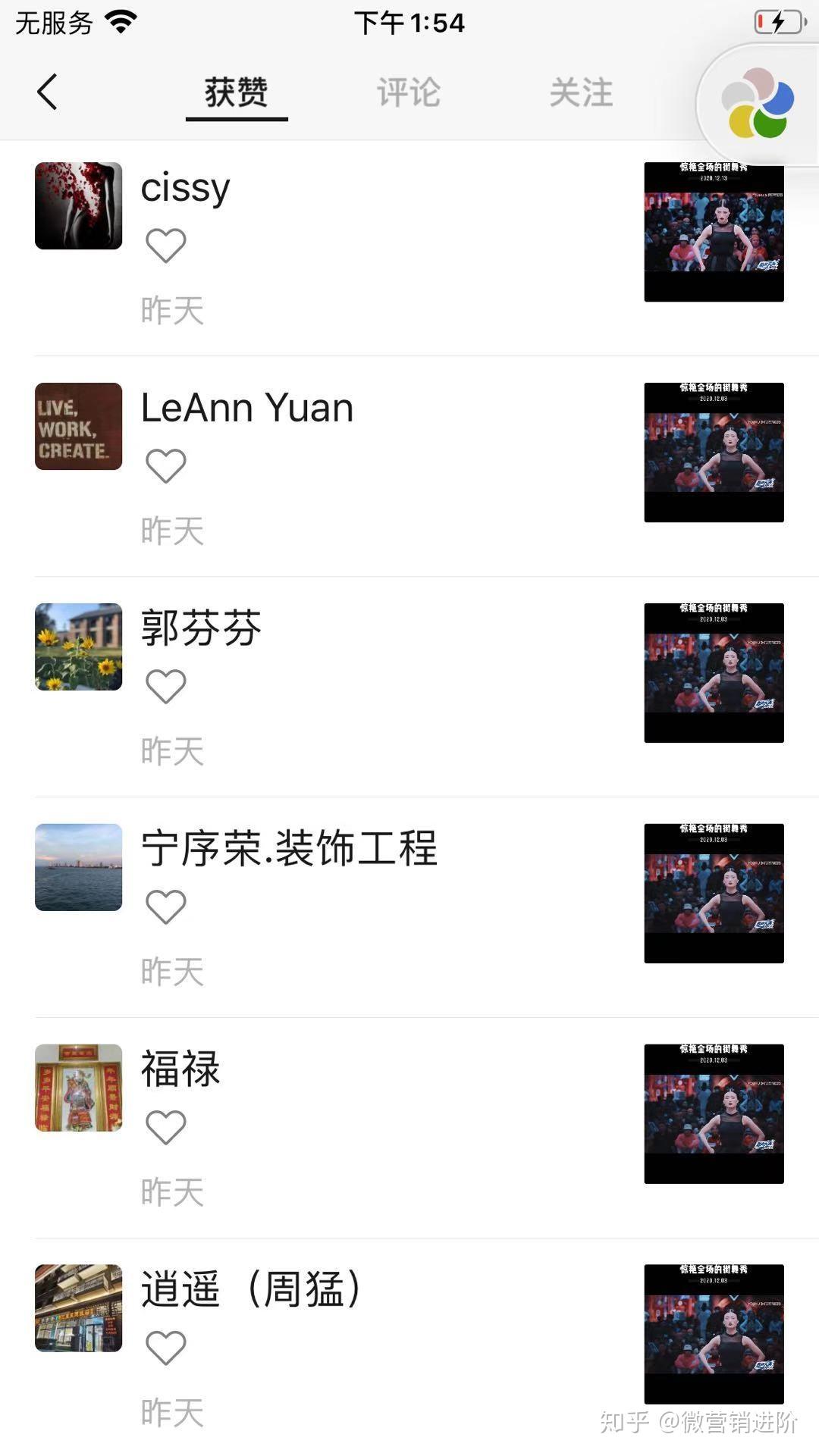Screen dimensions: 819x1456
Task: Open 宁序荣.装饰工程's like notification row
Action: pos(379,906)
